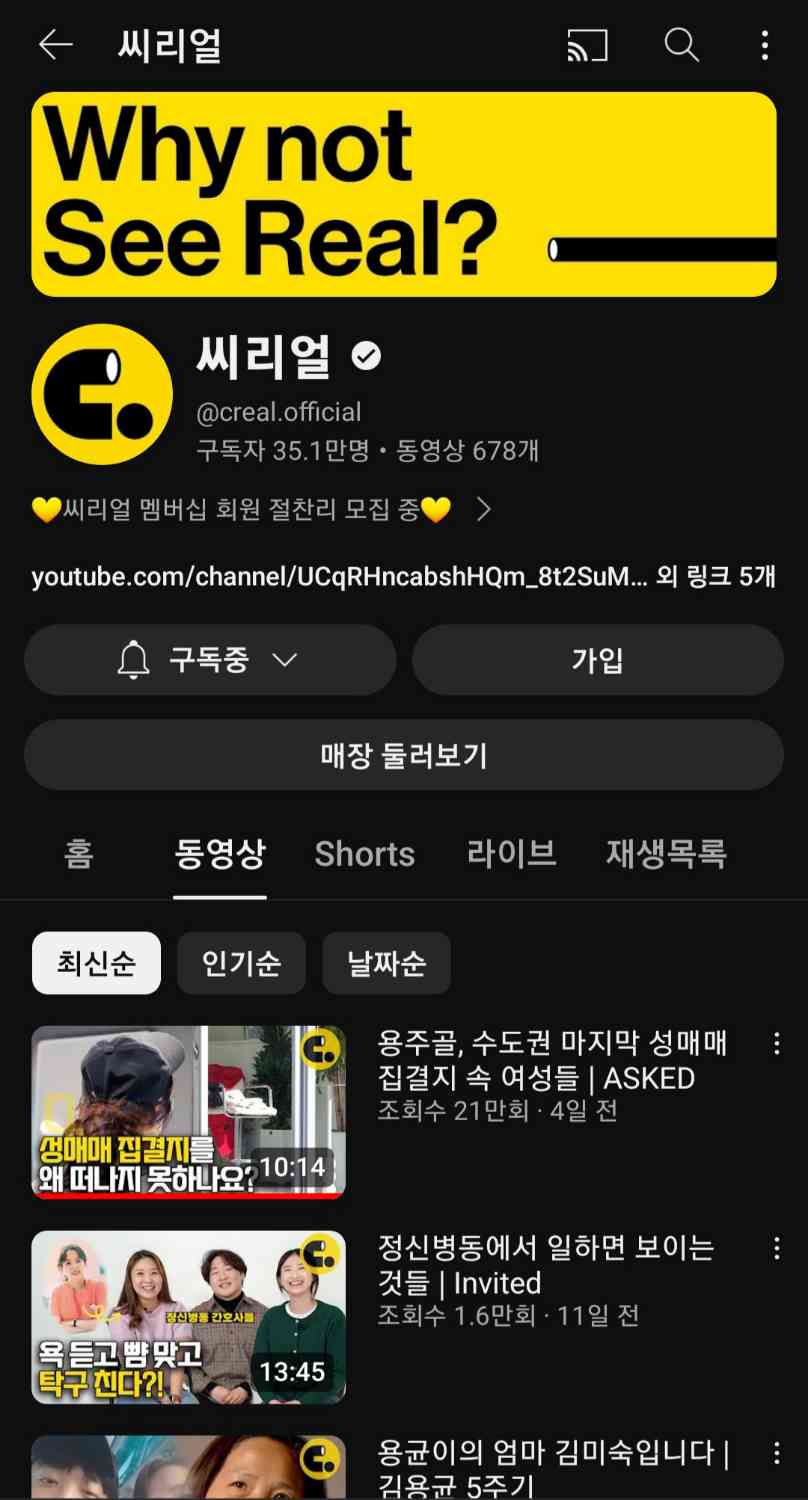The width and height of the screenshot is (808, 1500).
Task: Select the 날짜순 chip
Action: click(386, 963)
